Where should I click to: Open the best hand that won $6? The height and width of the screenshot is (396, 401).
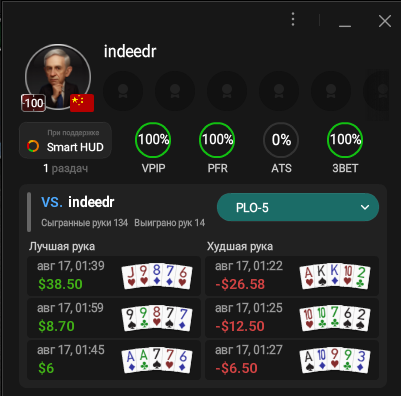(x=114, y=360)
